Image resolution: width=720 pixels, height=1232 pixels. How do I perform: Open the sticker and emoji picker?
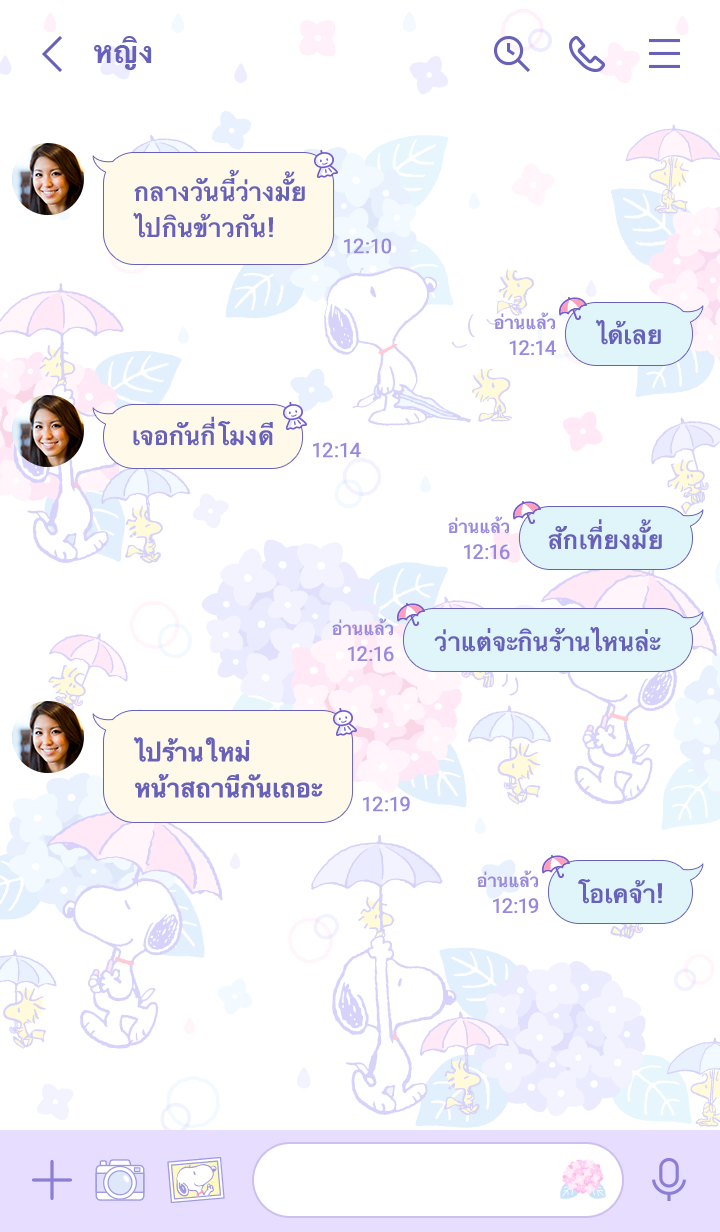582,1181
